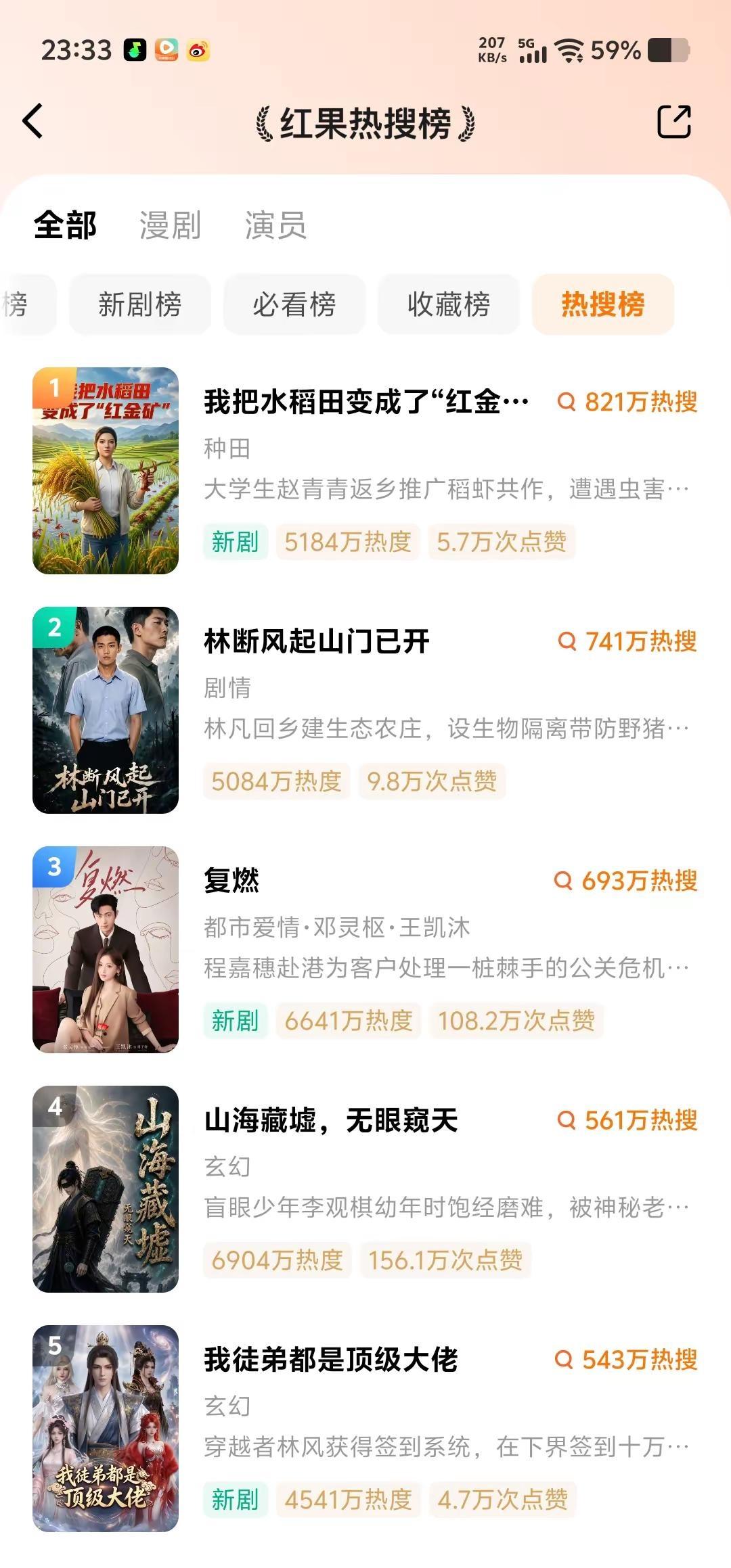
Task: Open the drama 复燃
Action: (365, 950)
